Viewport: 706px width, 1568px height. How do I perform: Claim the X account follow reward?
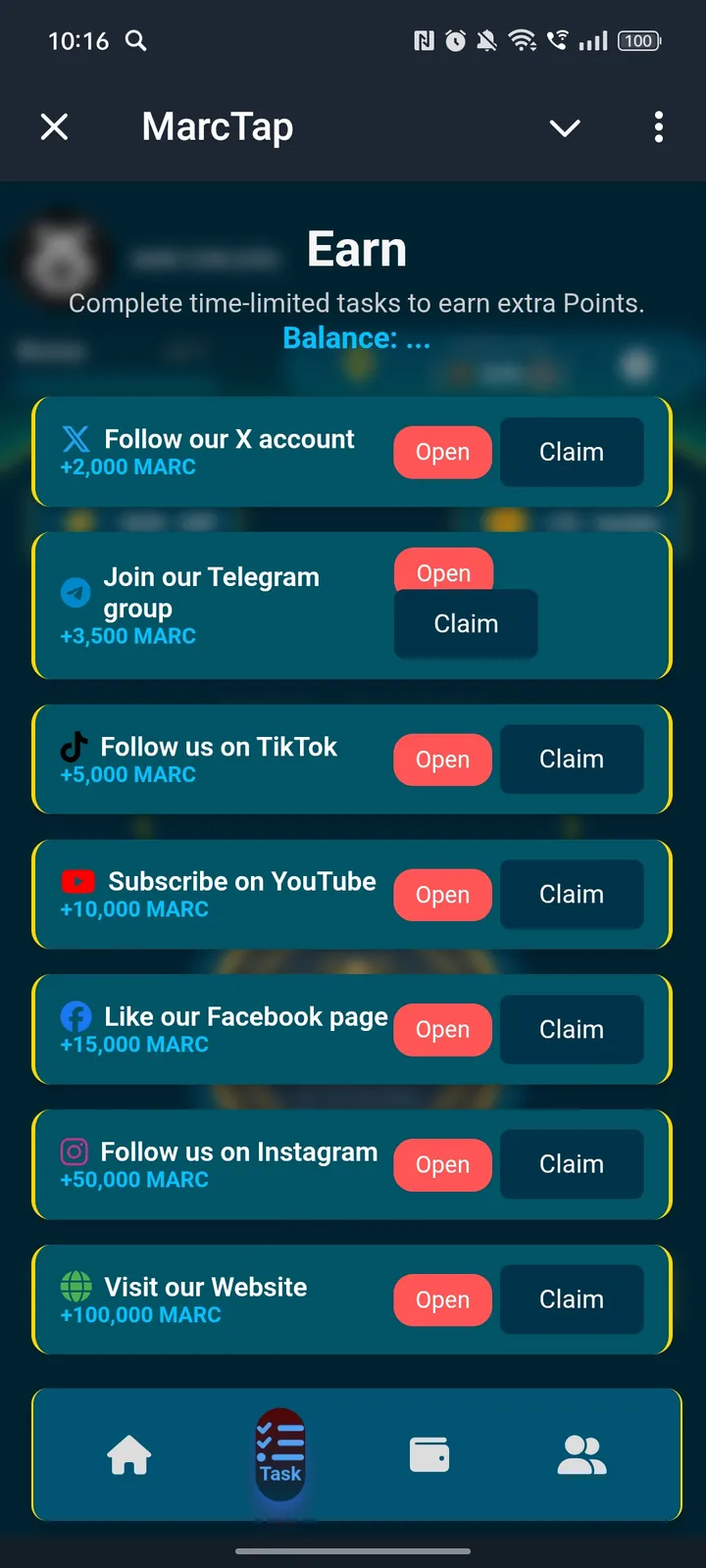point(572,453)
